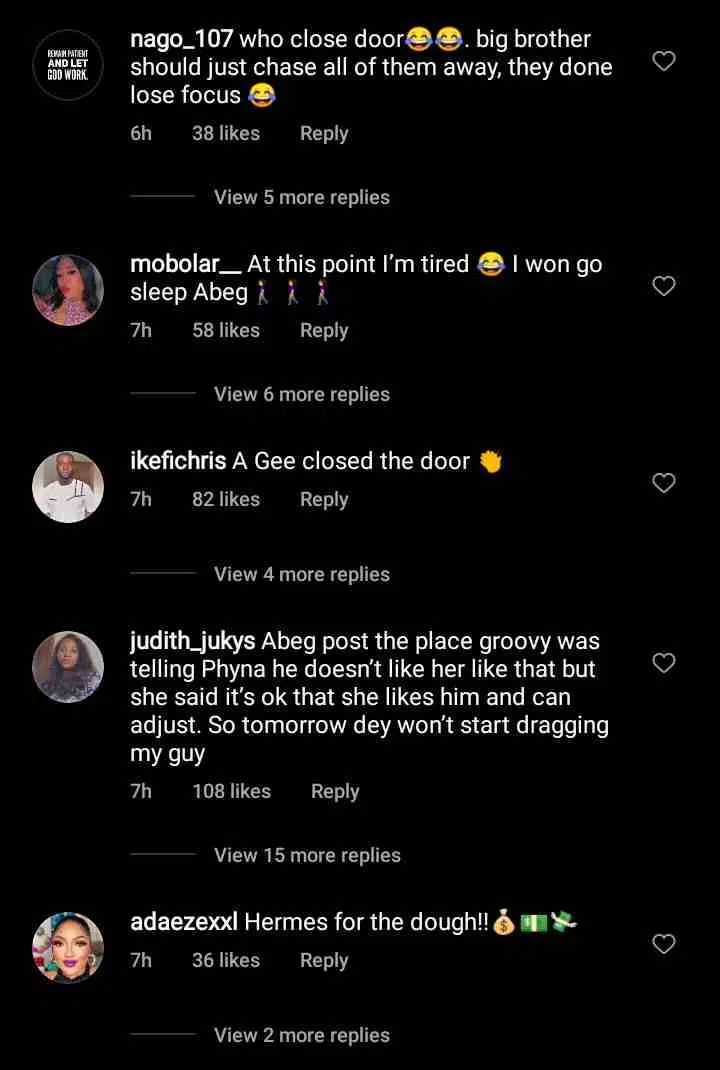Expand 'View 2 more replies'
Viewport: 720px width, 1070px height.
pyautogui.click(x=301, y=1036)
